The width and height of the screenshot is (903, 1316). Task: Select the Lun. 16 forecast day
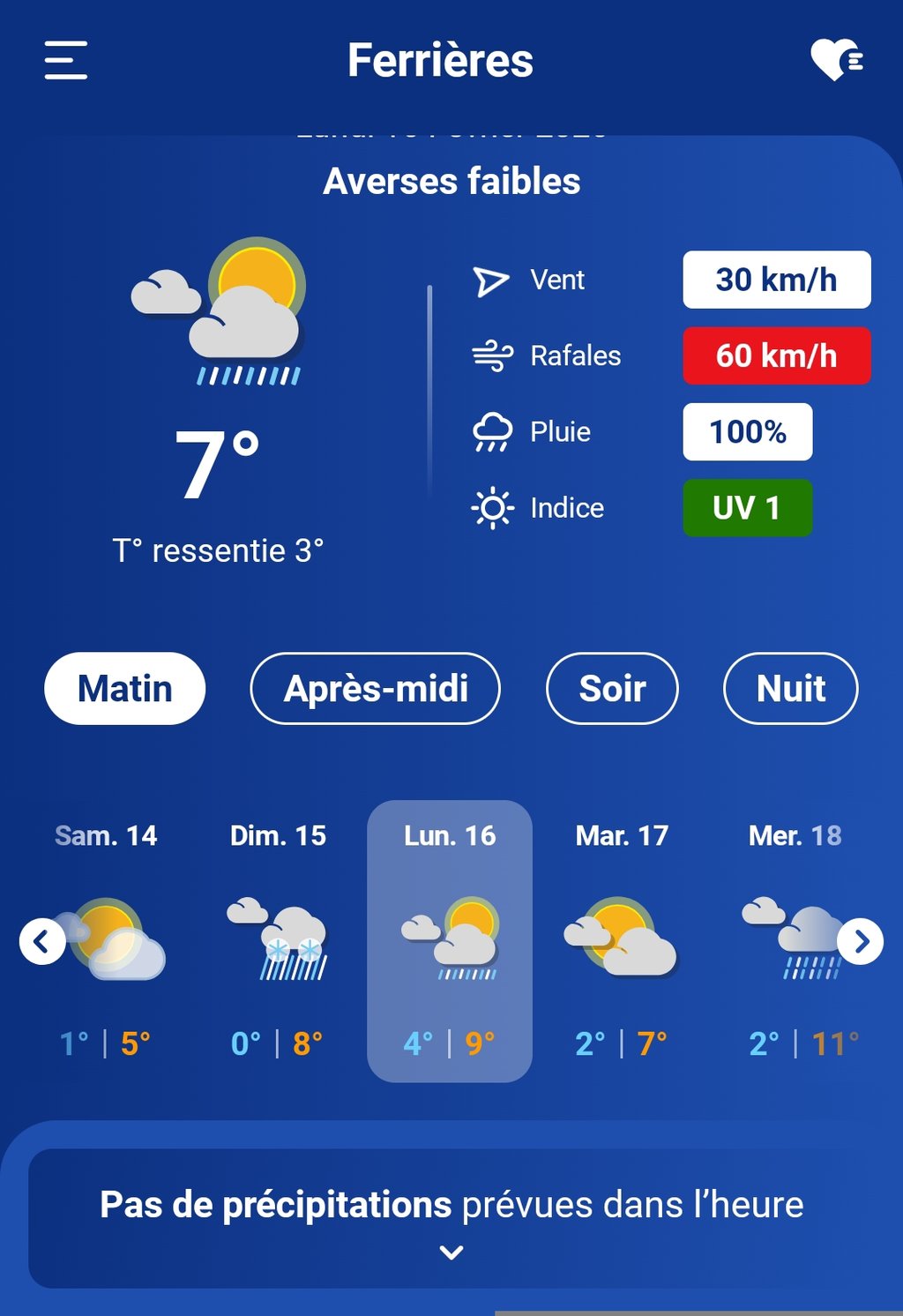click(450, 940)
